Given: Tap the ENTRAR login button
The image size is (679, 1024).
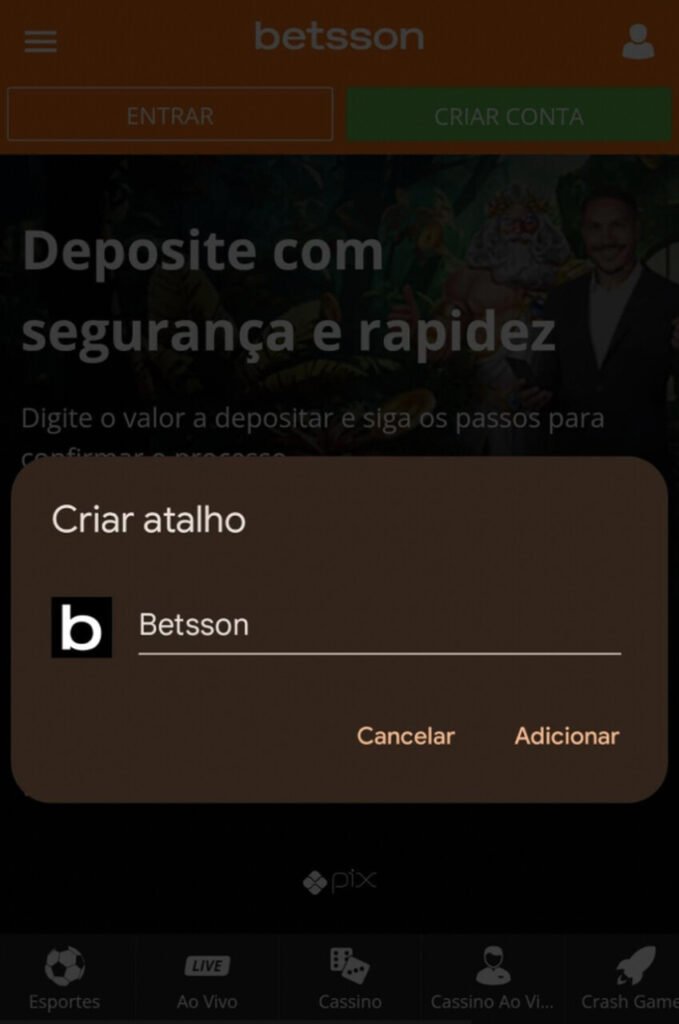Looking at the screenshot, I should 170,115.
